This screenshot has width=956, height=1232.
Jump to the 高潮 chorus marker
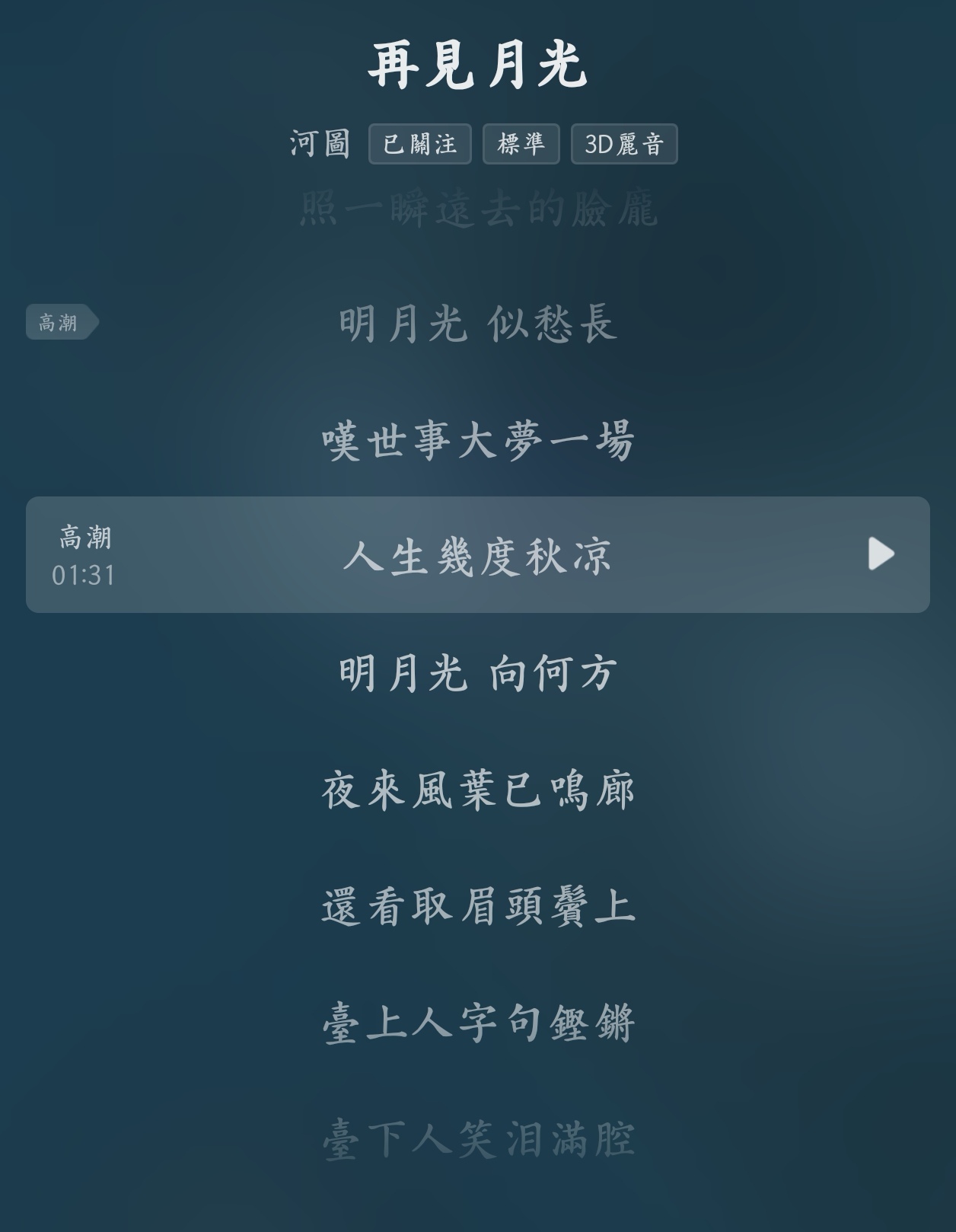(x=62, y=322)
